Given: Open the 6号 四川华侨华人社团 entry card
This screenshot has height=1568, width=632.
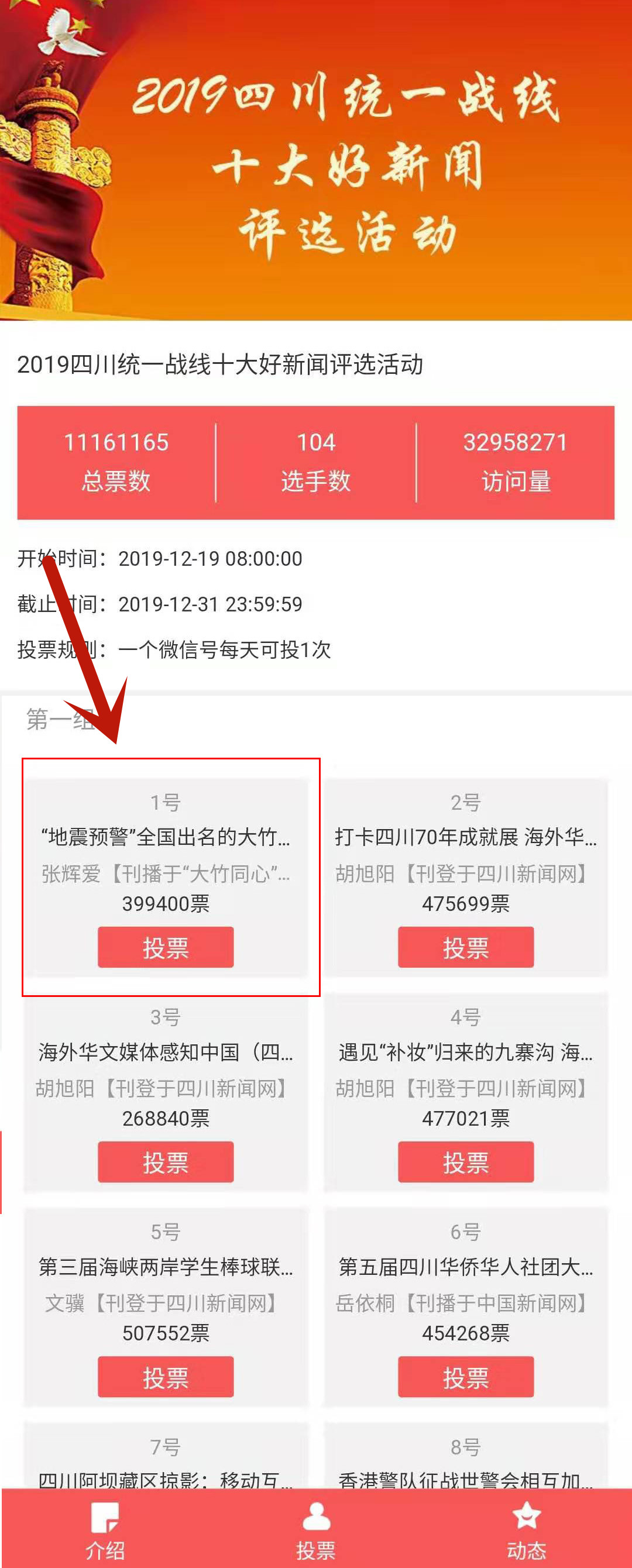Looking at the screenshot, I should click(x=466, y=1267).
